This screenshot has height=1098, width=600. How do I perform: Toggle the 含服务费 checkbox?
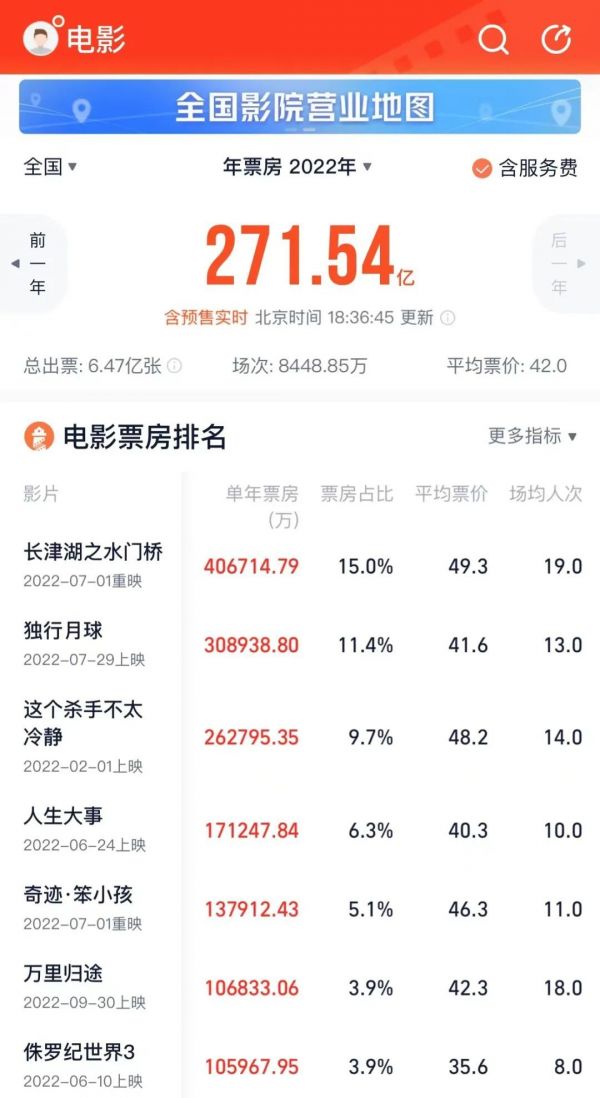[x=482, y=168]
